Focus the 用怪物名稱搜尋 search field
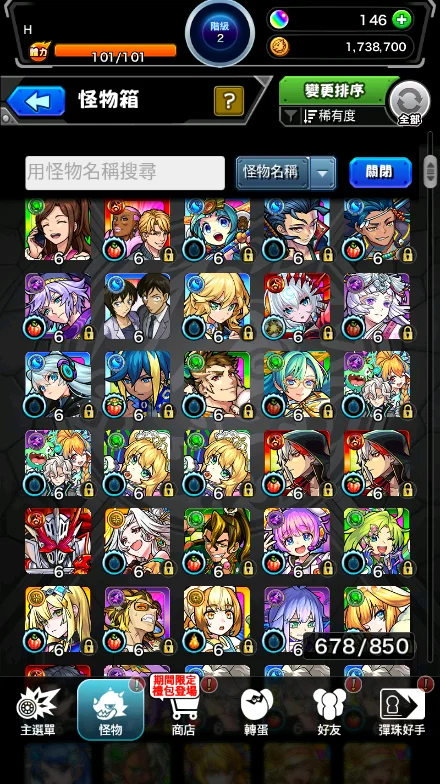 pyautogui.click(x=125, y=172)
